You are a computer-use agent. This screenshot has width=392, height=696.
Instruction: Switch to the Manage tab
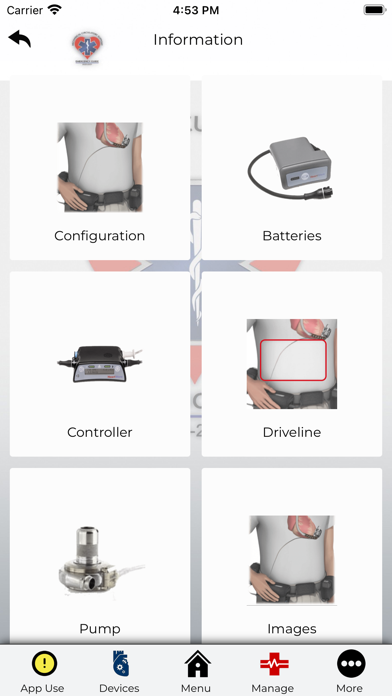pyautogui.click(x=273, y=671)
